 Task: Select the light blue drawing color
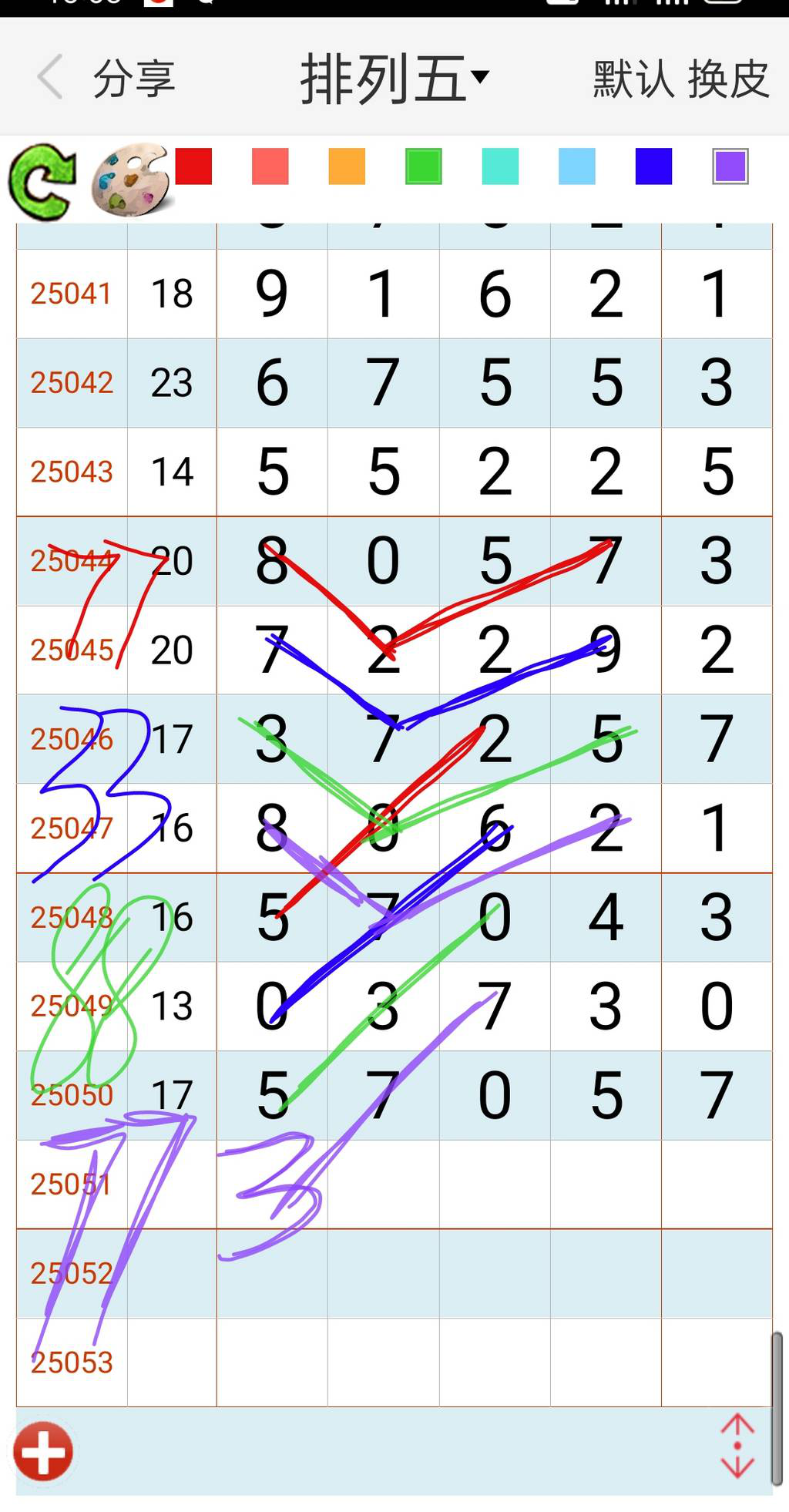click(x=576, y=166)
